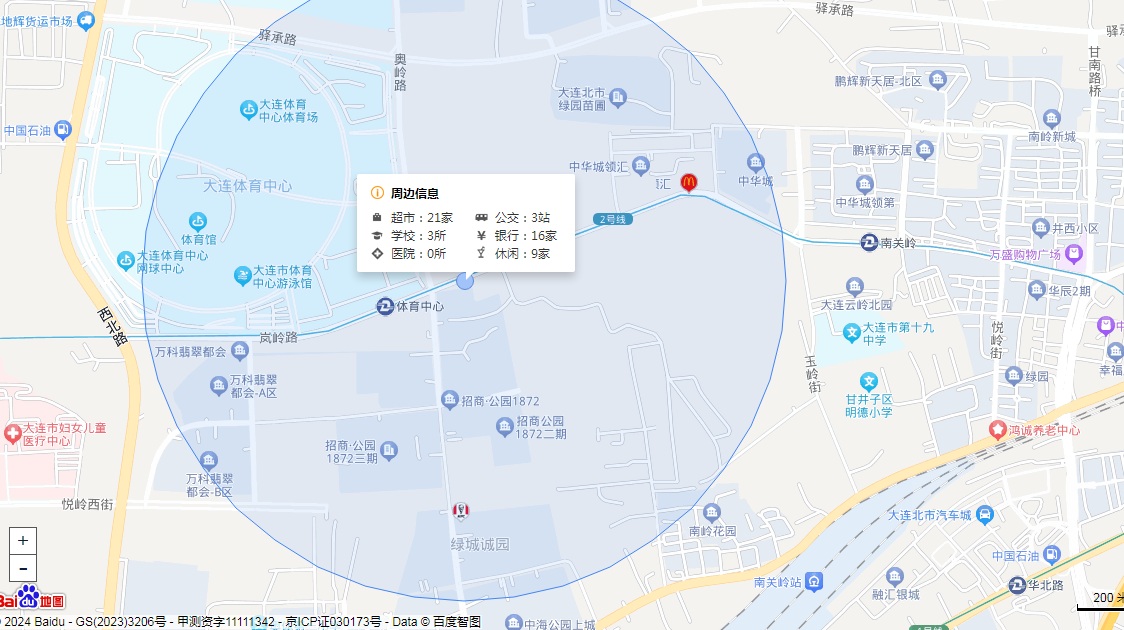This screenshot has height=630, width=1124.
Task: Select the 体育中心 metro station marker
Action: [x=386, y=306]
